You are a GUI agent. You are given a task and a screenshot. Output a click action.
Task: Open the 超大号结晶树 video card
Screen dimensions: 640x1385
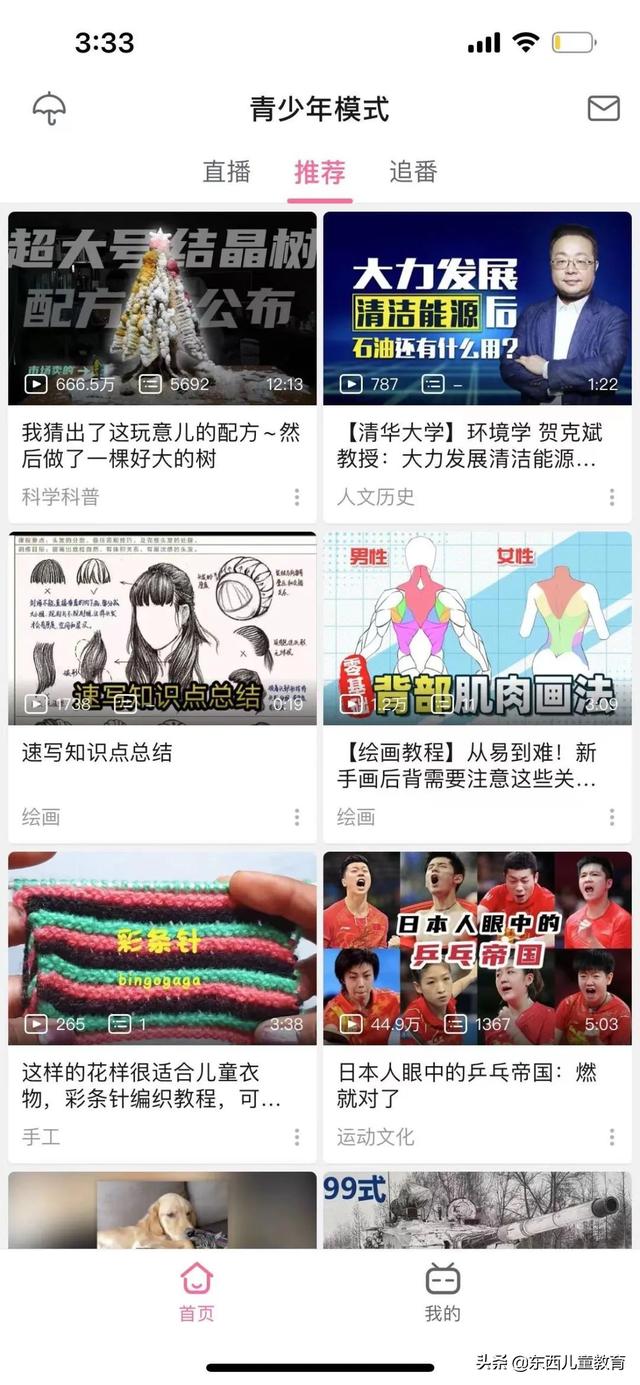point(162,308)
